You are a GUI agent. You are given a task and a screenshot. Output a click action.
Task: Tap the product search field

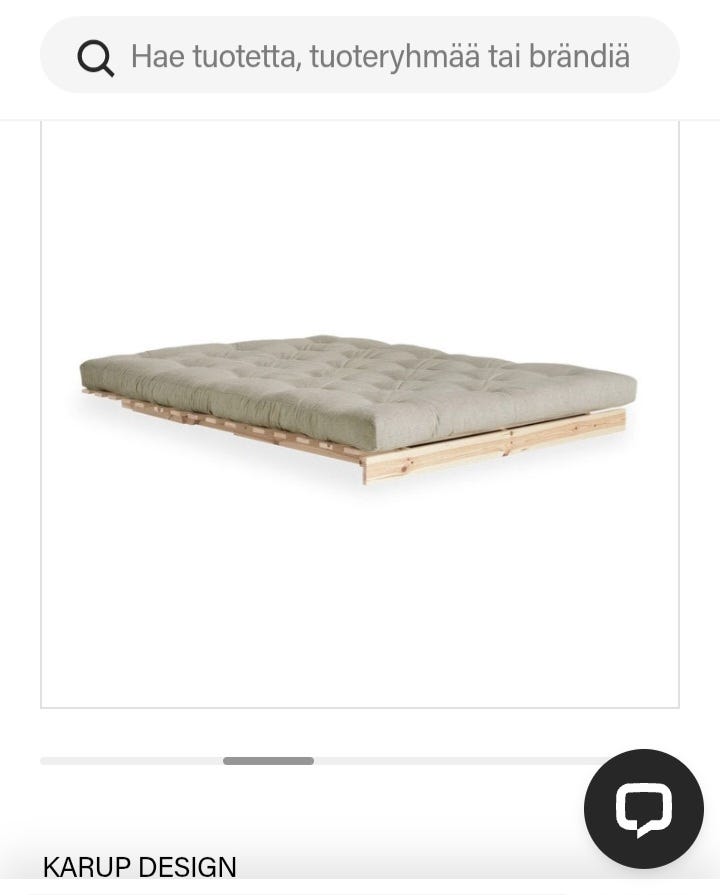(380, 57)
